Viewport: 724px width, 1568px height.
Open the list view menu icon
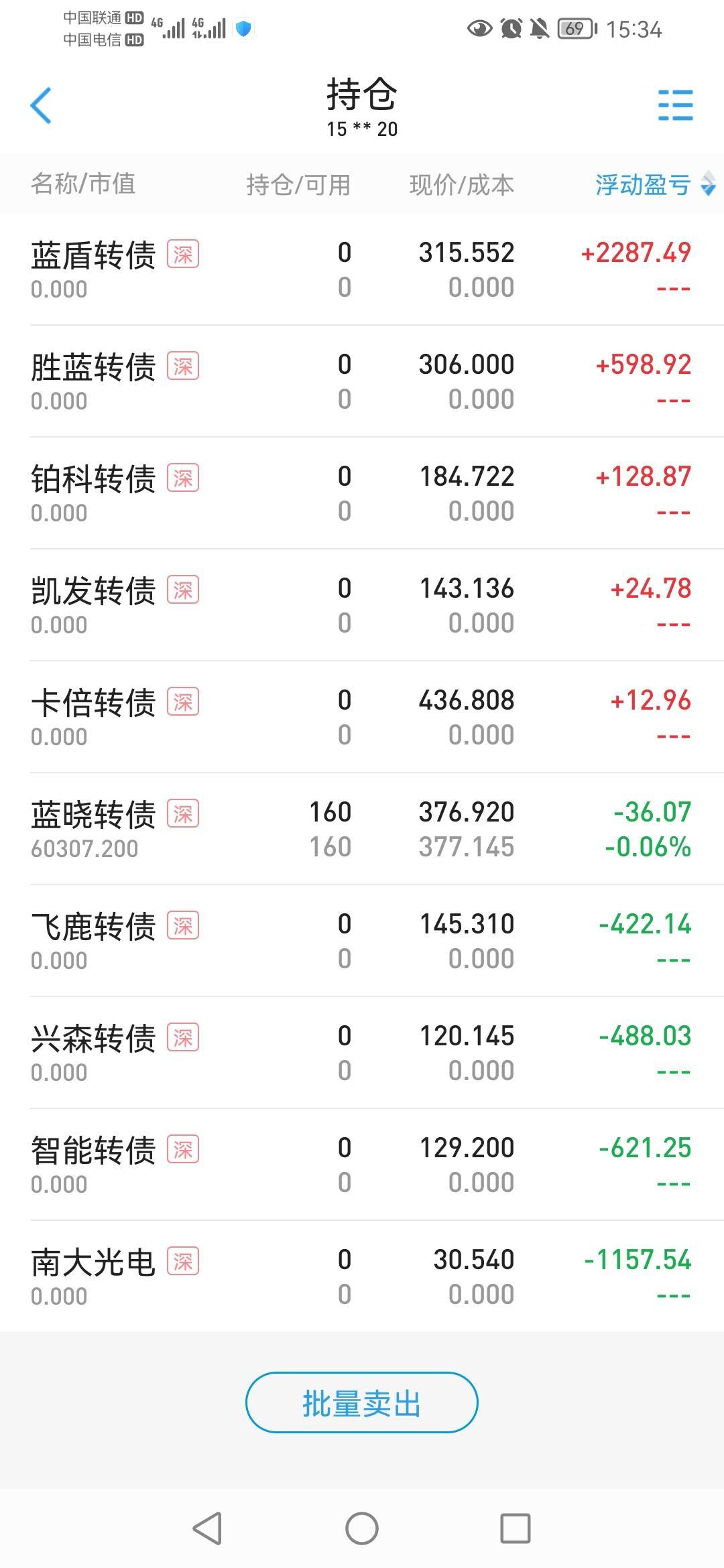coord(675,106)
